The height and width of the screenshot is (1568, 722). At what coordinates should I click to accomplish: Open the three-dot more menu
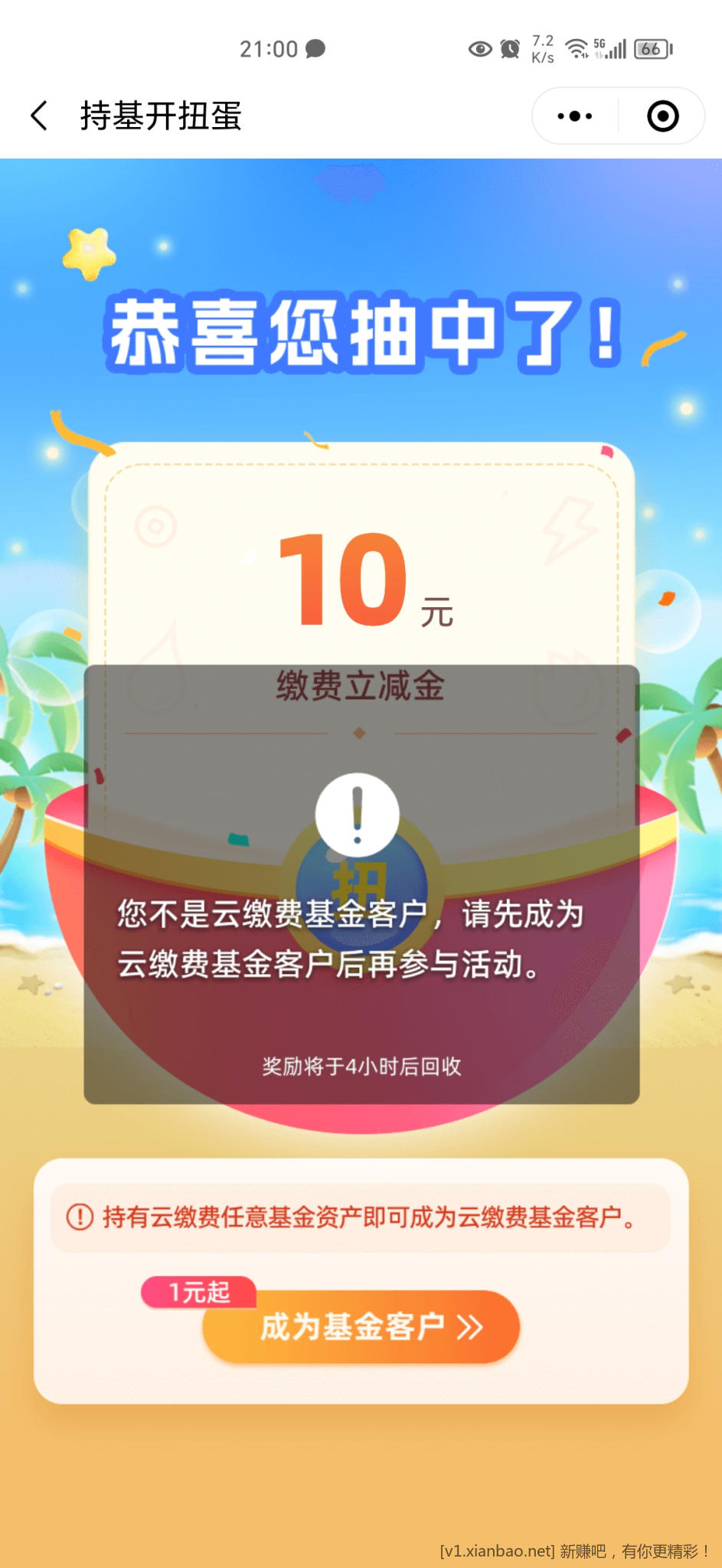pyautogui.click(x=575, y=116)
